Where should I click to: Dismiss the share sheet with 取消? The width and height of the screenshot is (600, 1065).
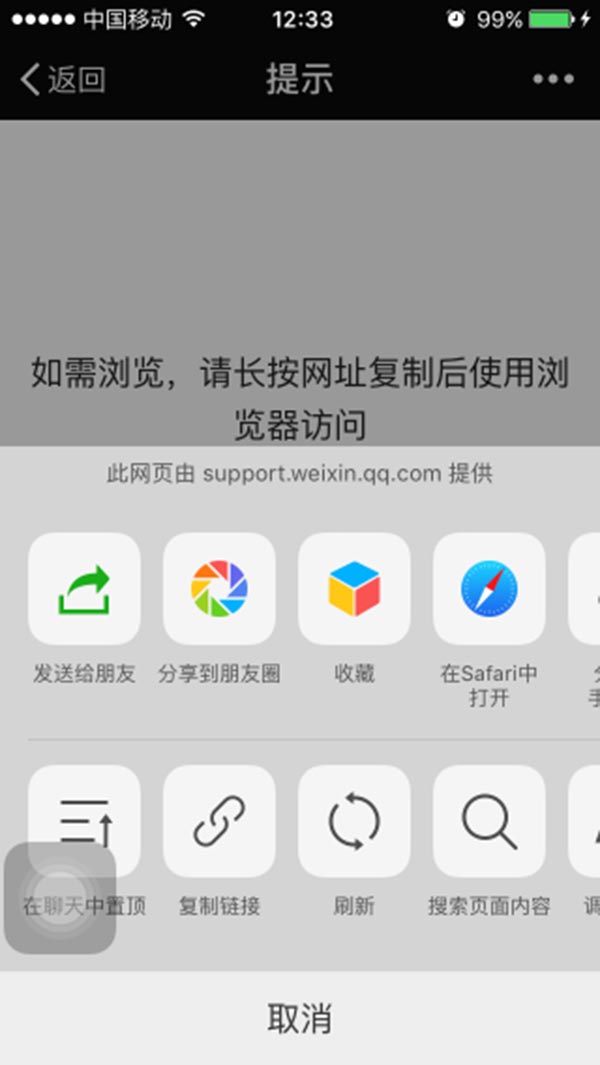click(x=300, y=1019)
